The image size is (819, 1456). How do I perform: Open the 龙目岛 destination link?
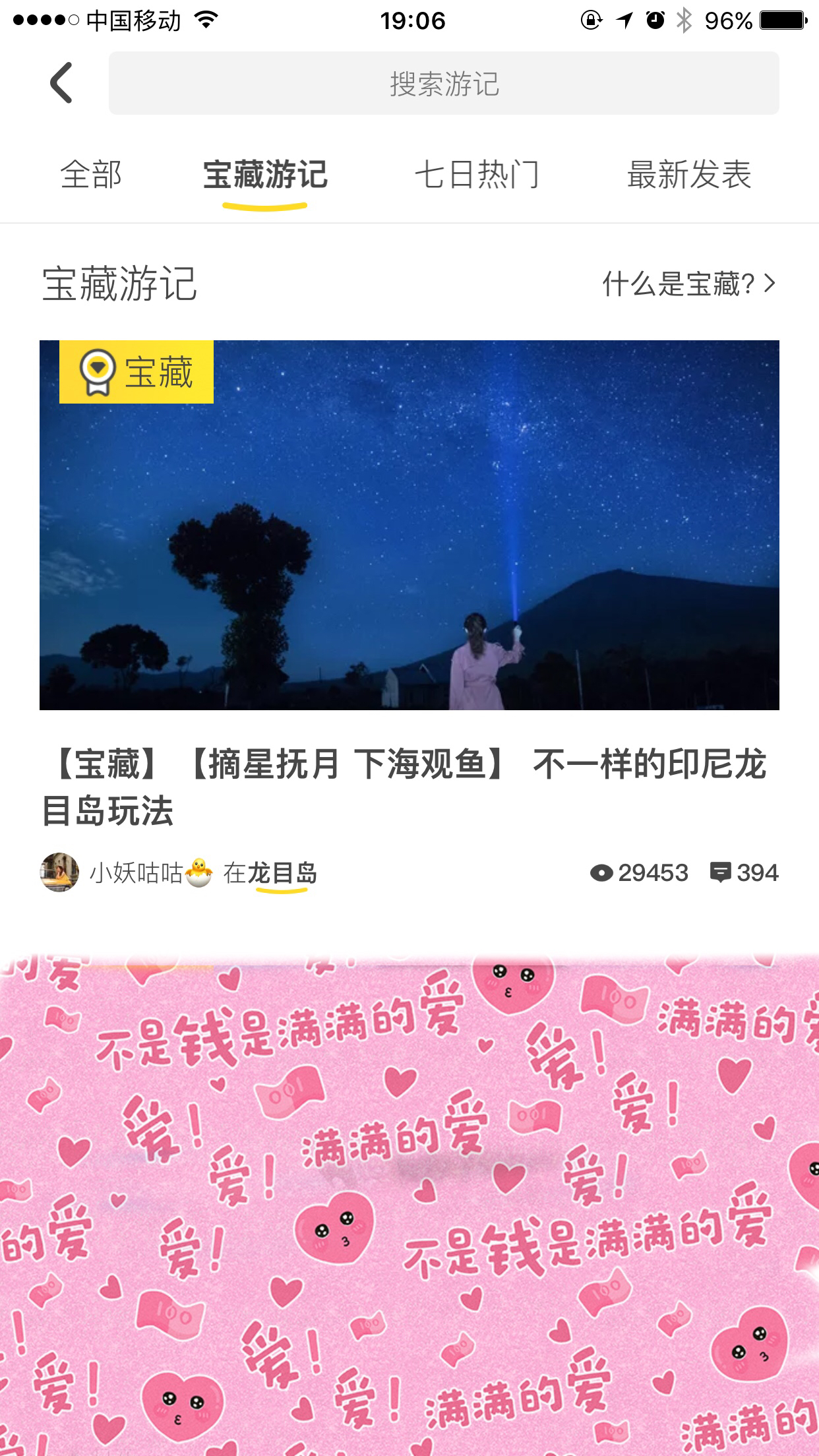282,873
